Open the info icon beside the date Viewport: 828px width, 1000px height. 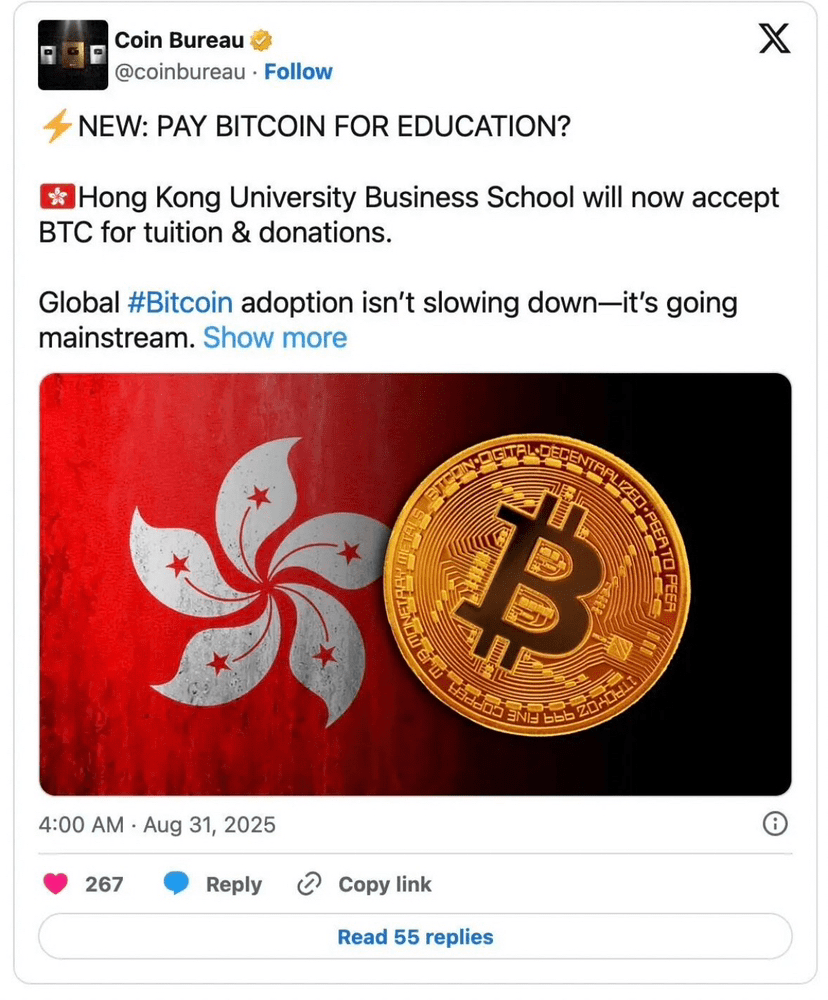(x=775, y=824)
